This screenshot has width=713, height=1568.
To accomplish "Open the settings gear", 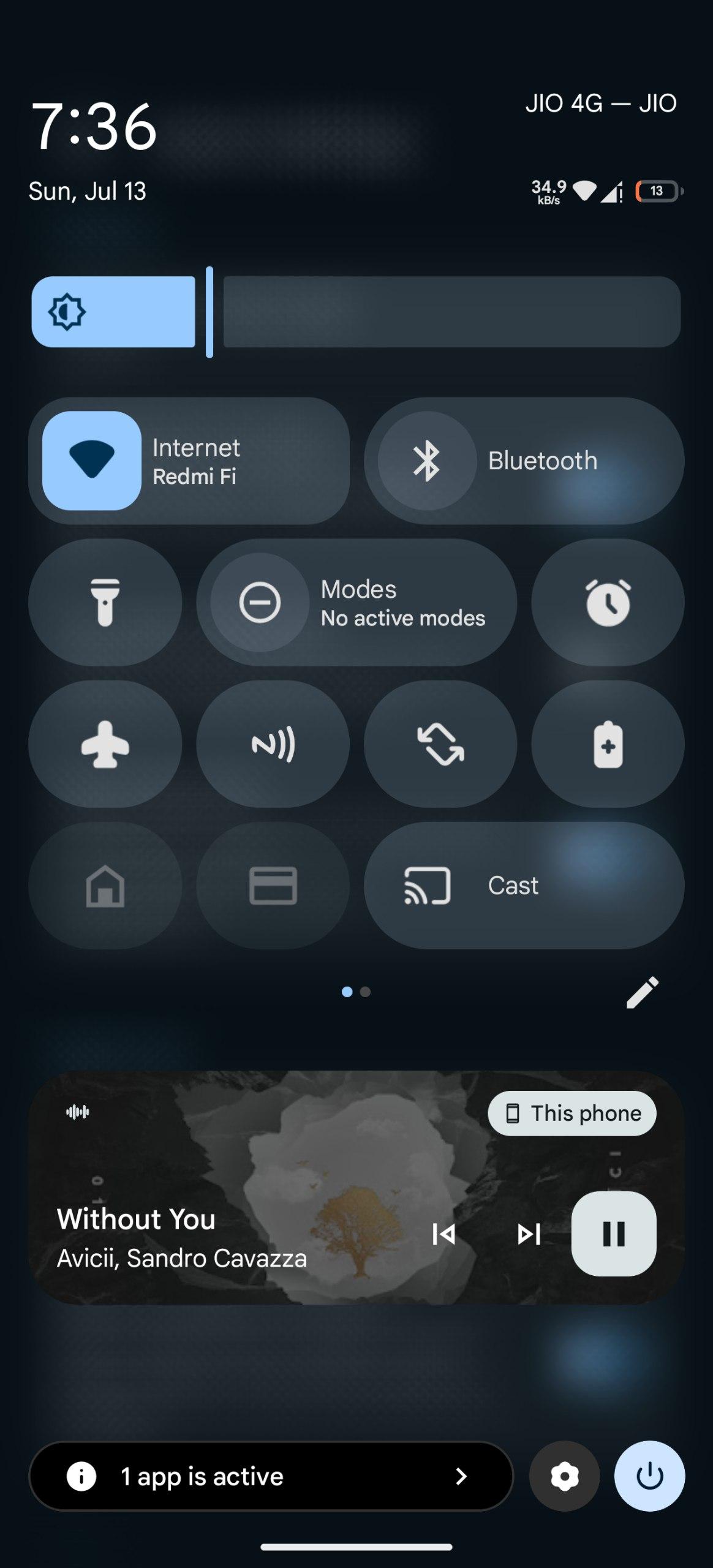I will (564, 1476).
